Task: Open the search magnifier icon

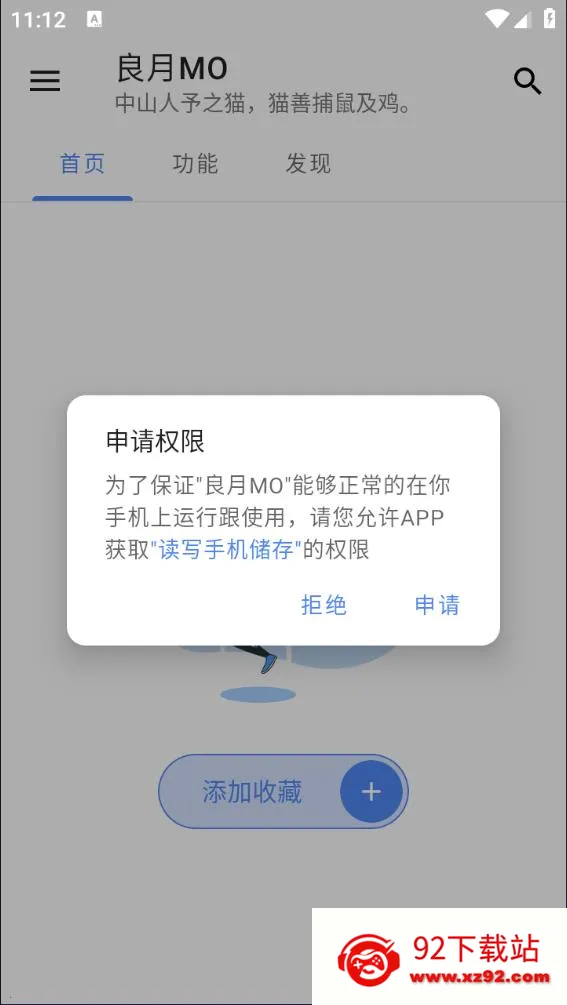Action: pos(527,81)
